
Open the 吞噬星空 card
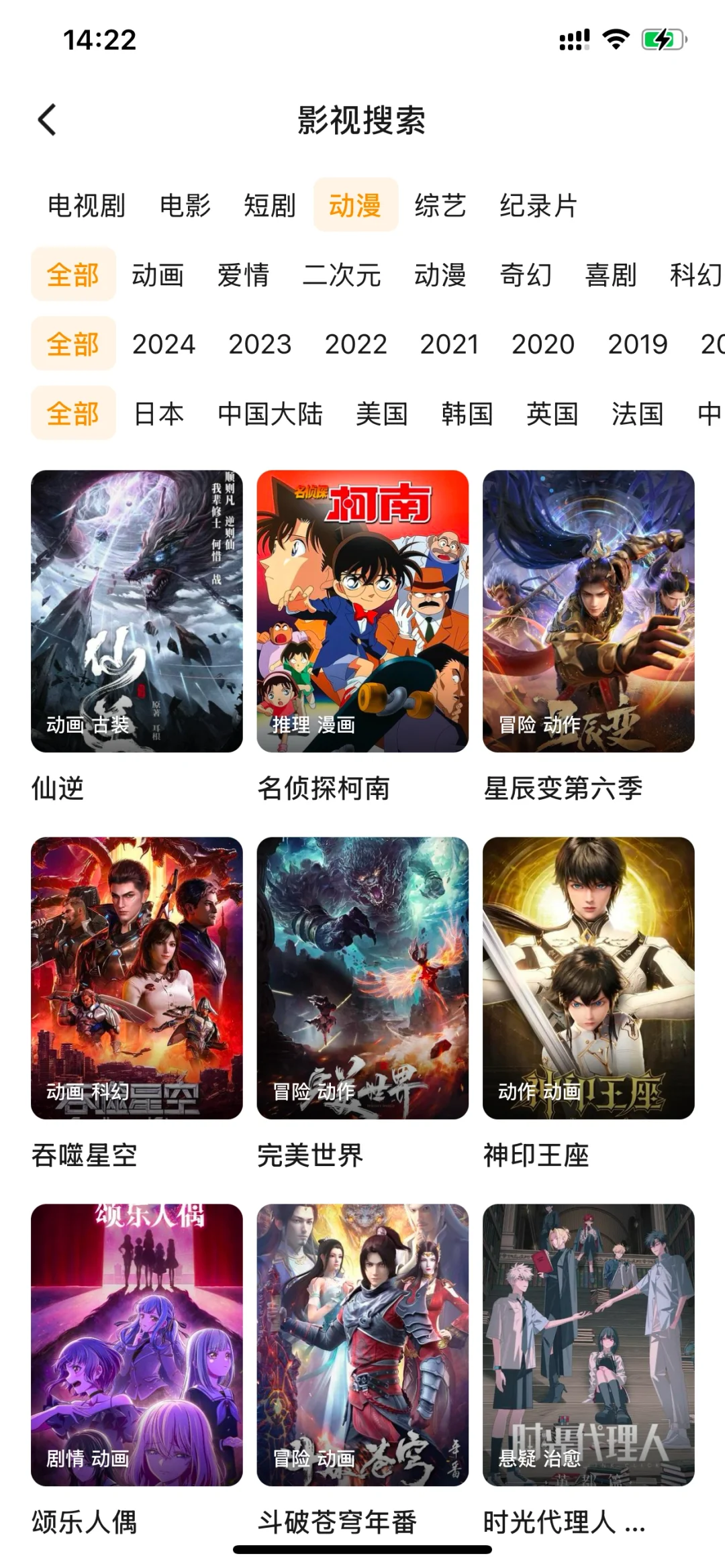click(x=137, y=978)
